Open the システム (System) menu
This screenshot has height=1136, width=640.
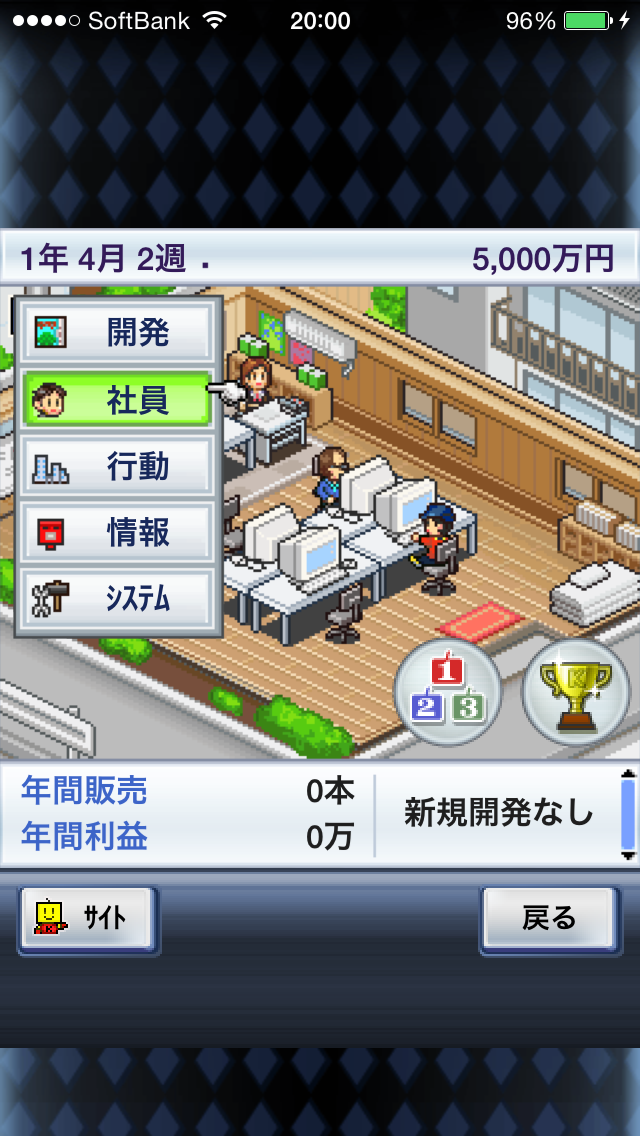tap(117, 599)
